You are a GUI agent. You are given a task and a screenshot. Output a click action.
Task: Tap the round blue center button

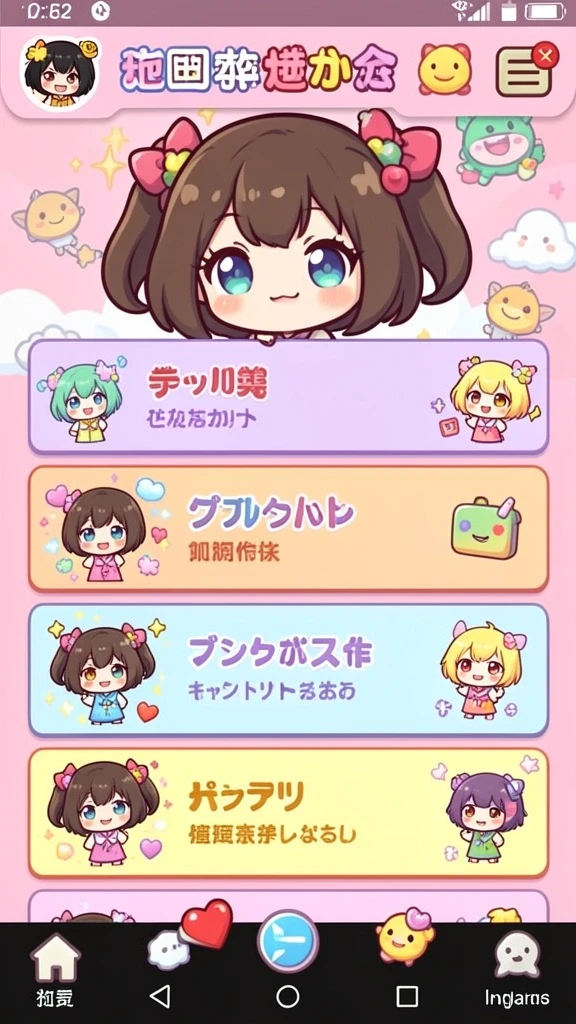tap(288, 941)
